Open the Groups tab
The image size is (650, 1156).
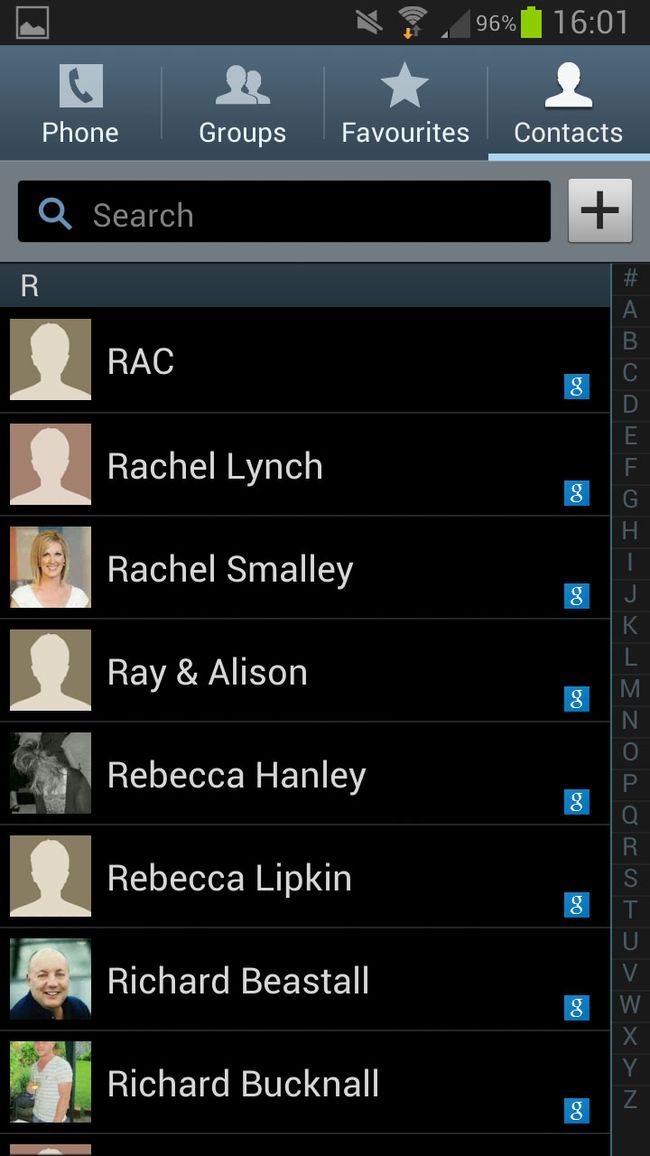(x=242, y=104)
